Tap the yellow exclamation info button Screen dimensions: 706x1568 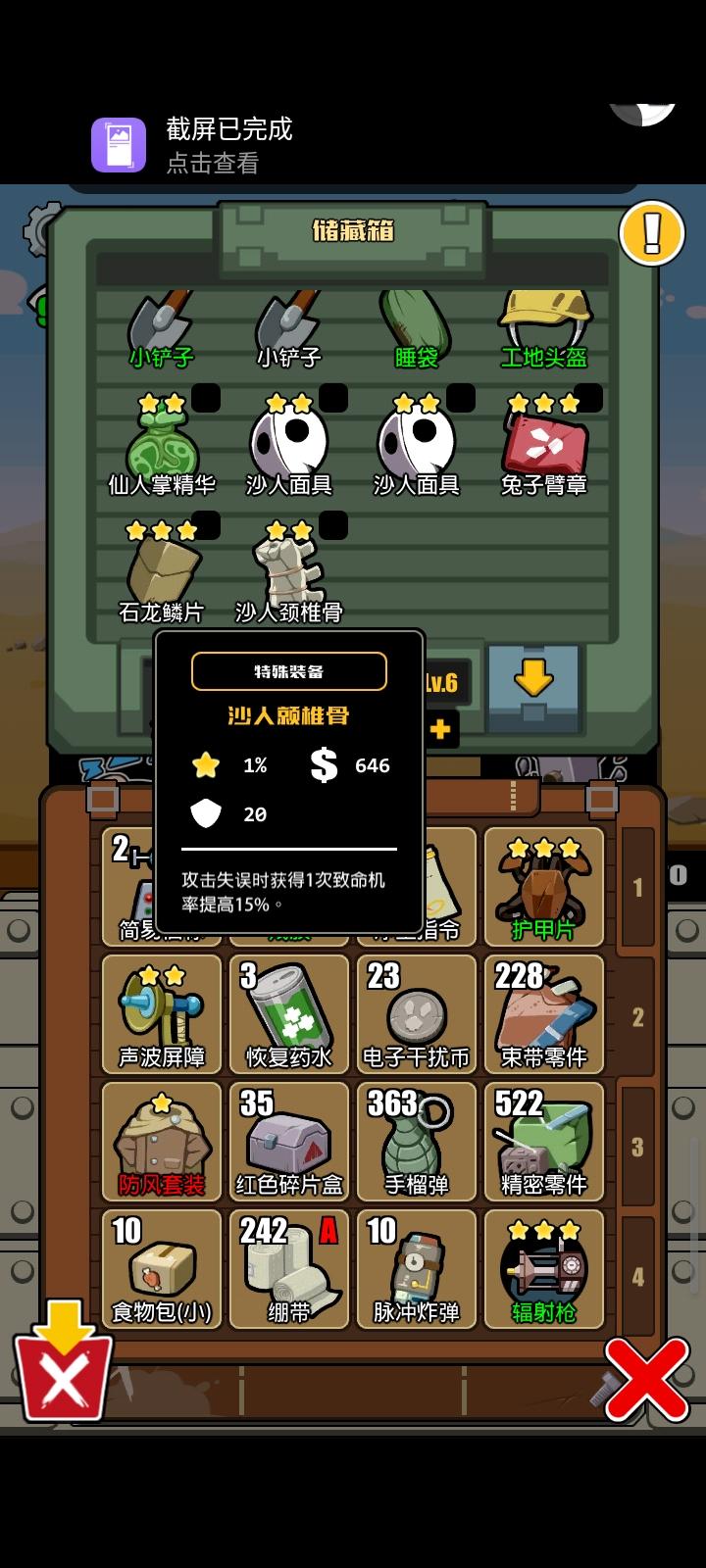click(x=651, y=233)
